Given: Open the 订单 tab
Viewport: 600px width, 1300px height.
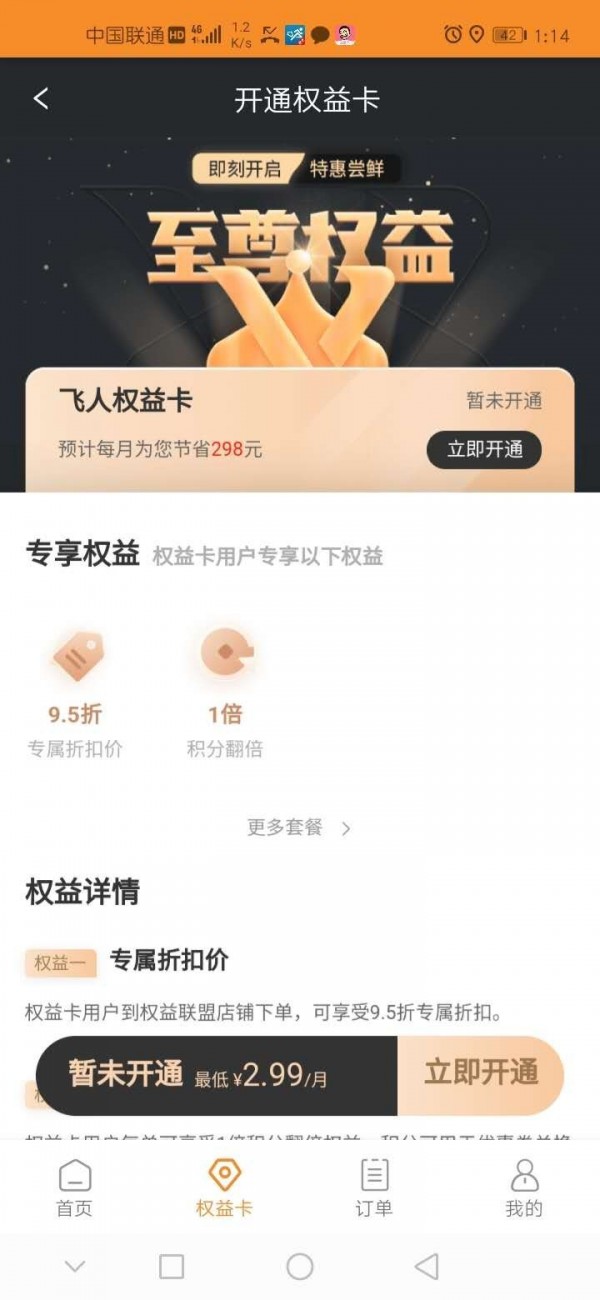Looking at the screenshot, I should 374,1188.
